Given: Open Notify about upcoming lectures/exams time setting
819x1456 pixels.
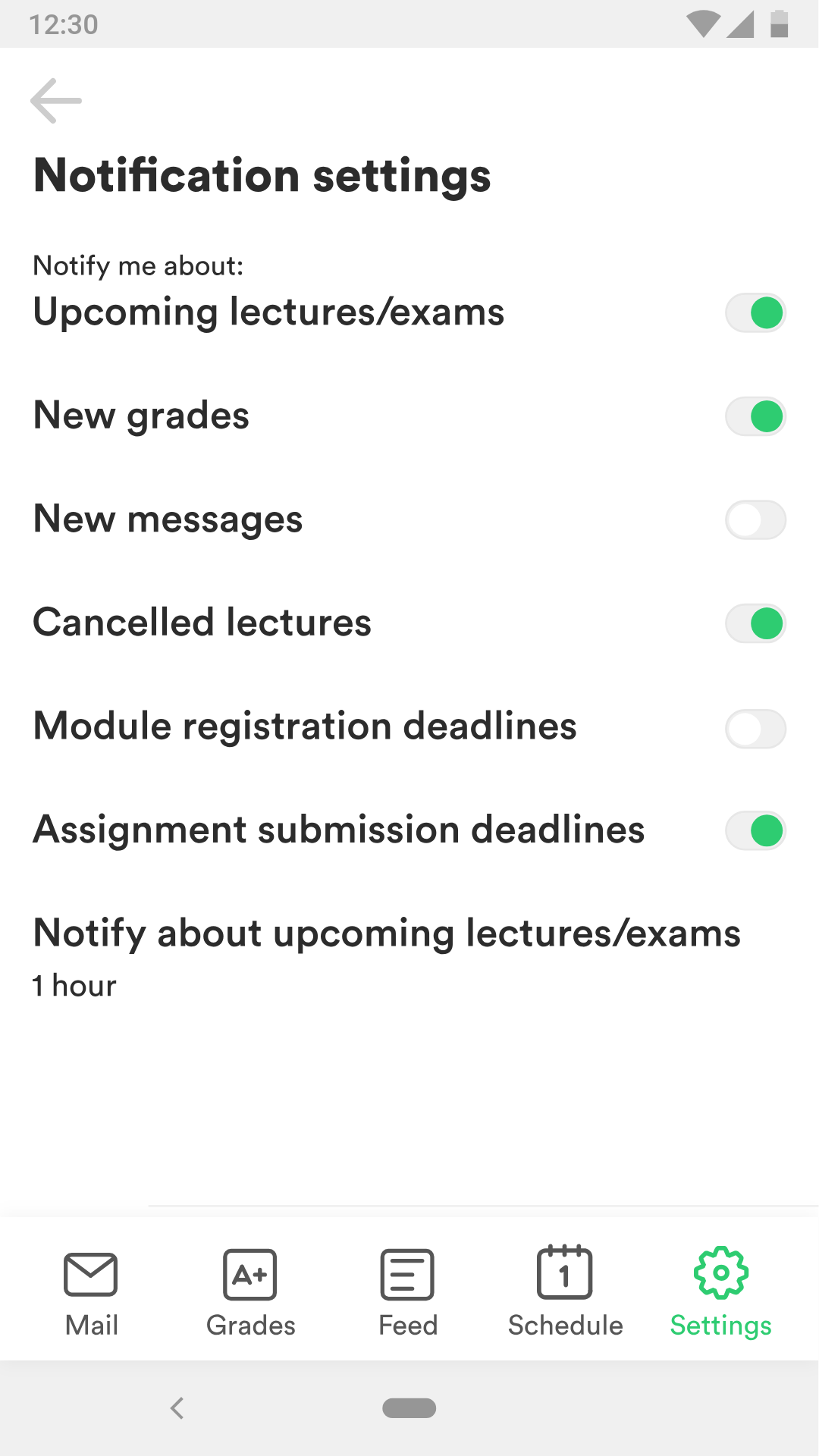Looking at the screenshot, I should (387, 957).
